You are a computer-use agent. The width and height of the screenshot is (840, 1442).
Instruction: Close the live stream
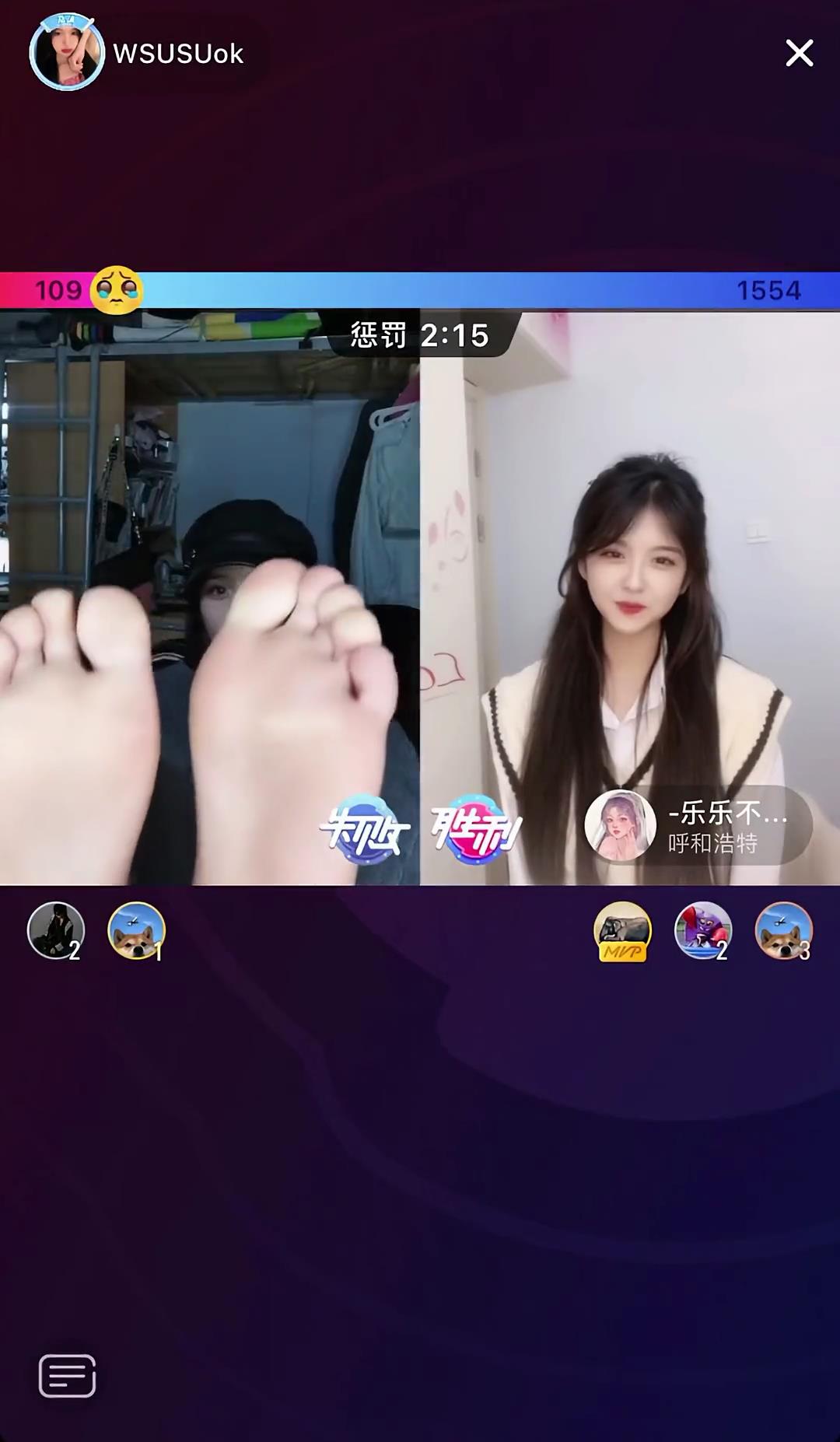tap(799, 54)
